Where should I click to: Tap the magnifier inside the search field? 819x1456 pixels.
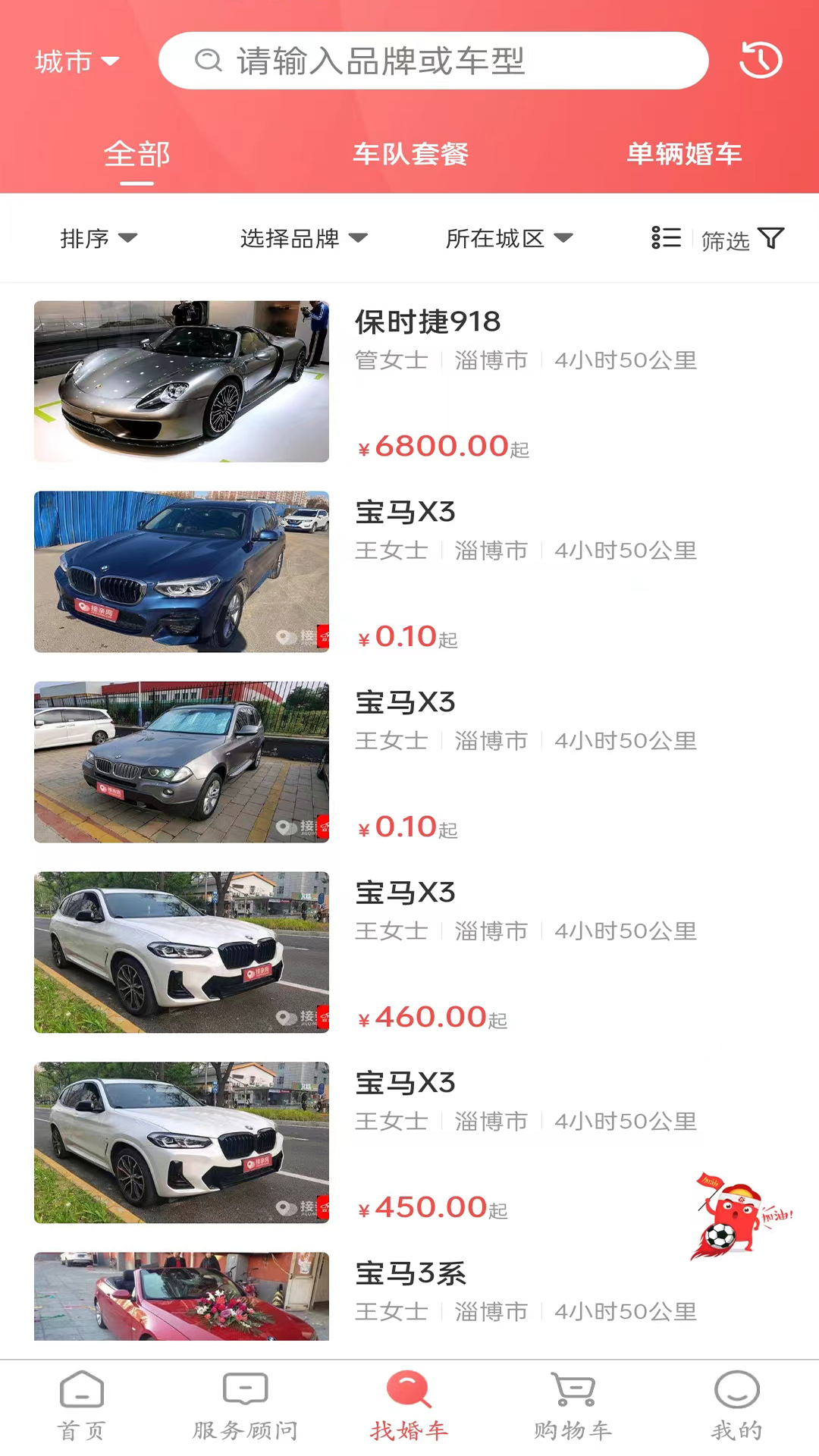pyautogui.click(x=209, y=61)
